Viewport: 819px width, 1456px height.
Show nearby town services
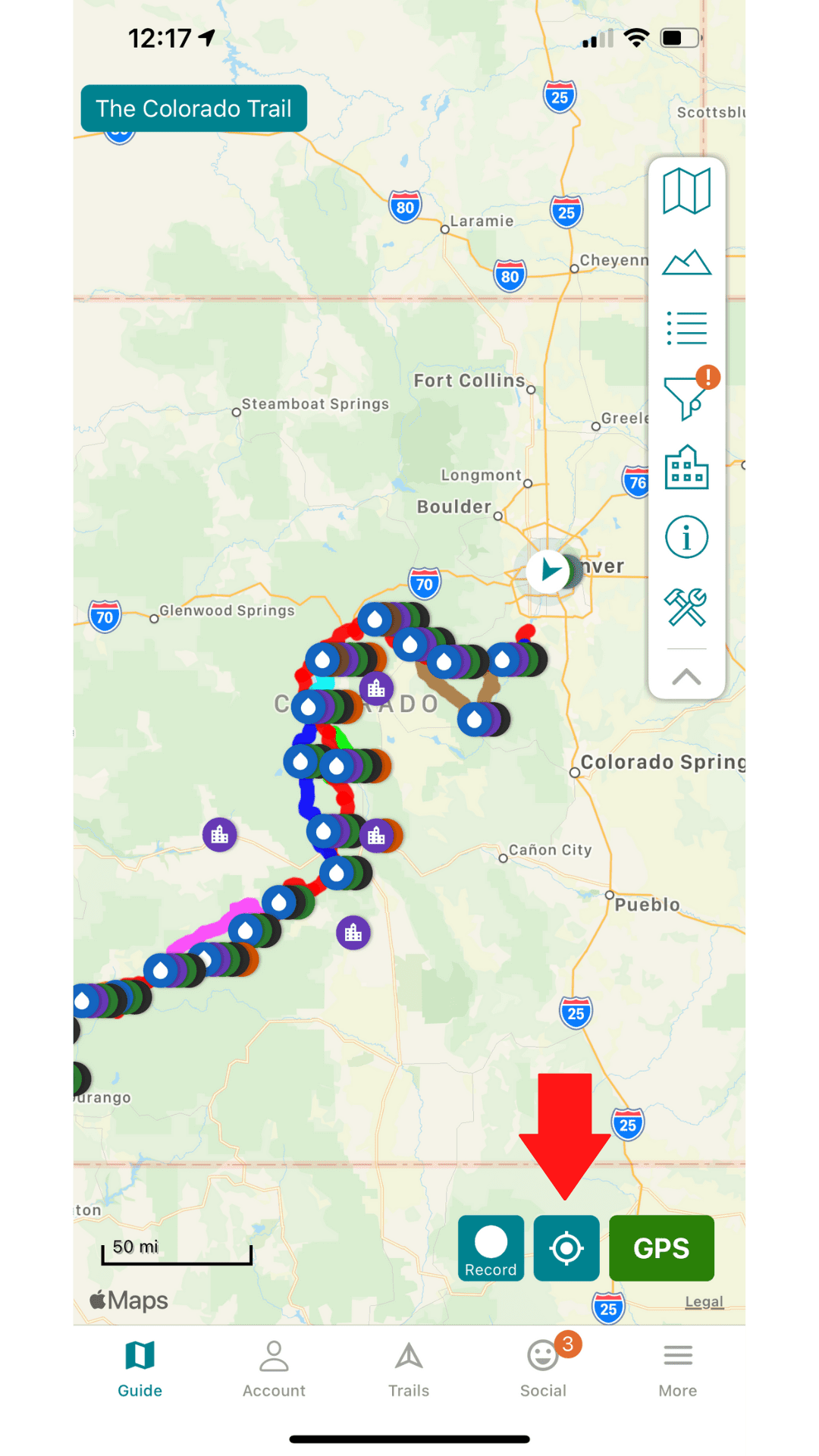[x=686, y=468]
